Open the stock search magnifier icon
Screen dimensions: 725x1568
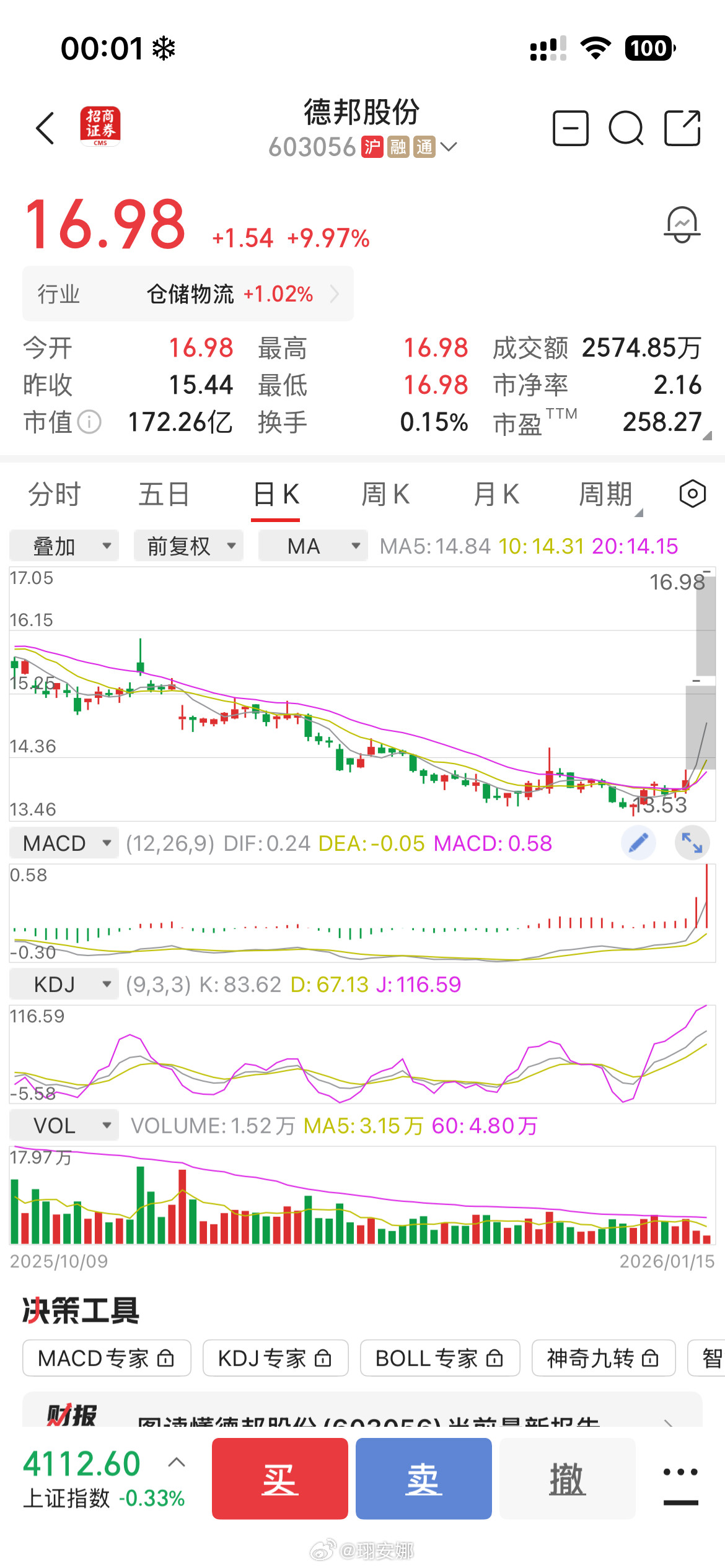(x=628, y=128)
